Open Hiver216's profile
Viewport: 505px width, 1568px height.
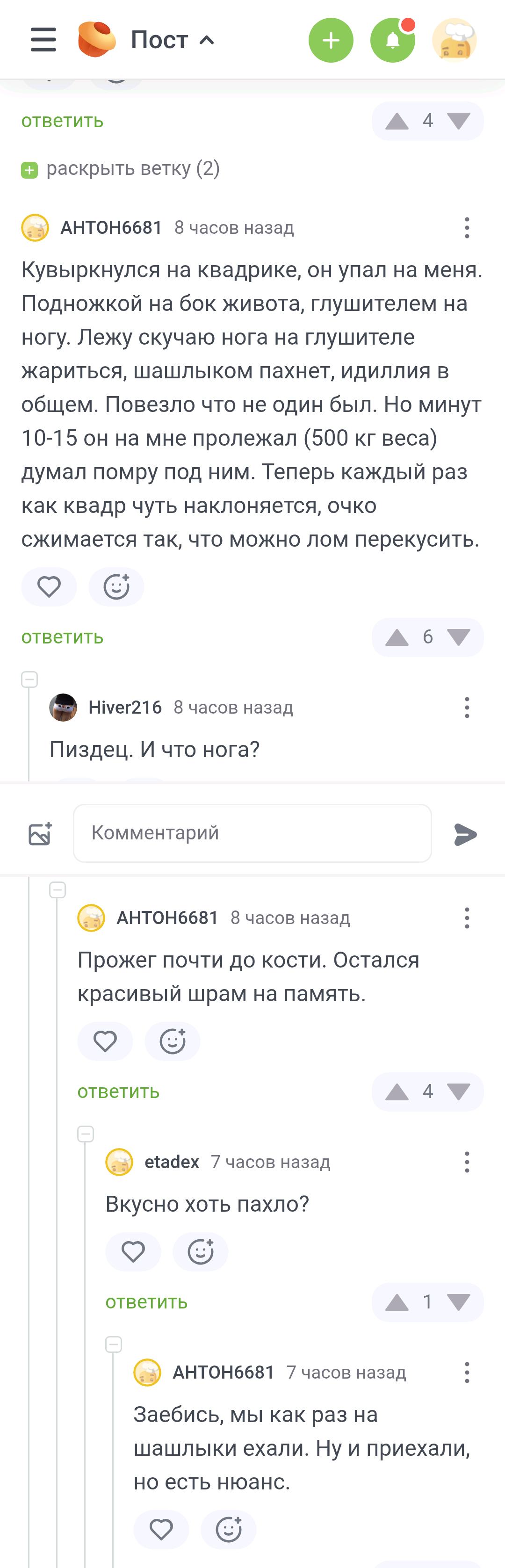[125, 707]
